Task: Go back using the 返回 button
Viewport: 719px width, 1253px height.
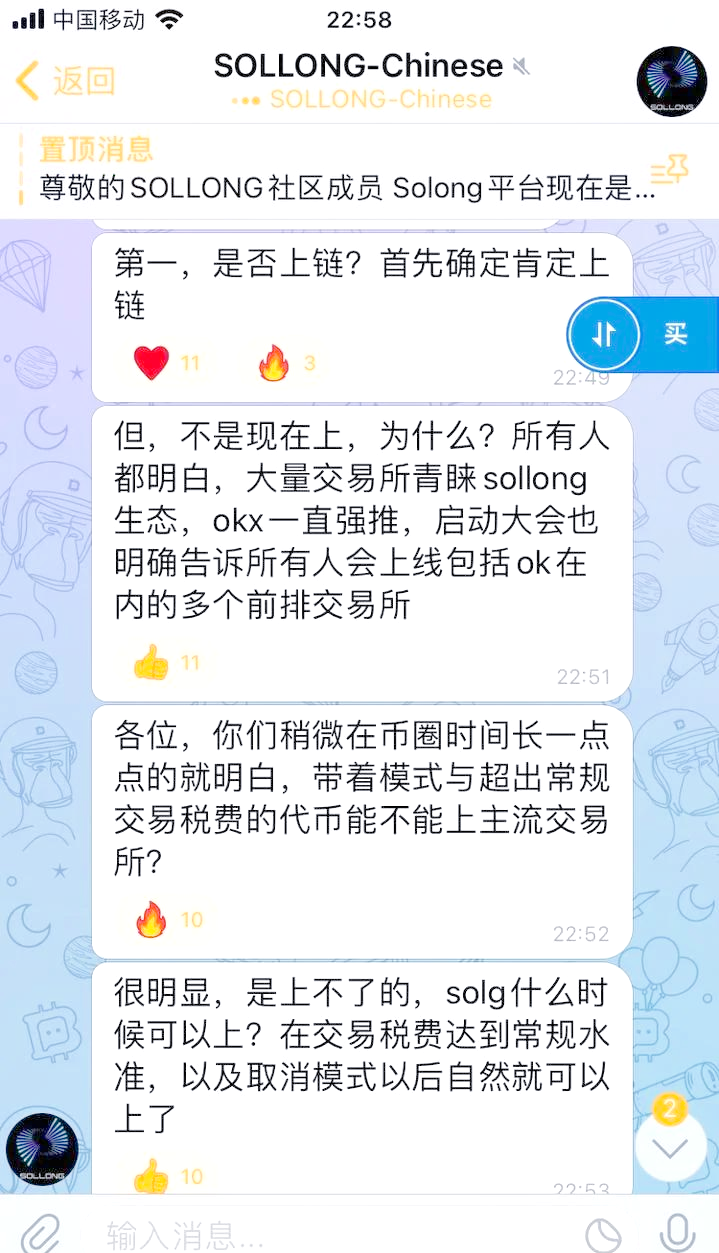Action: click(66, 82)
